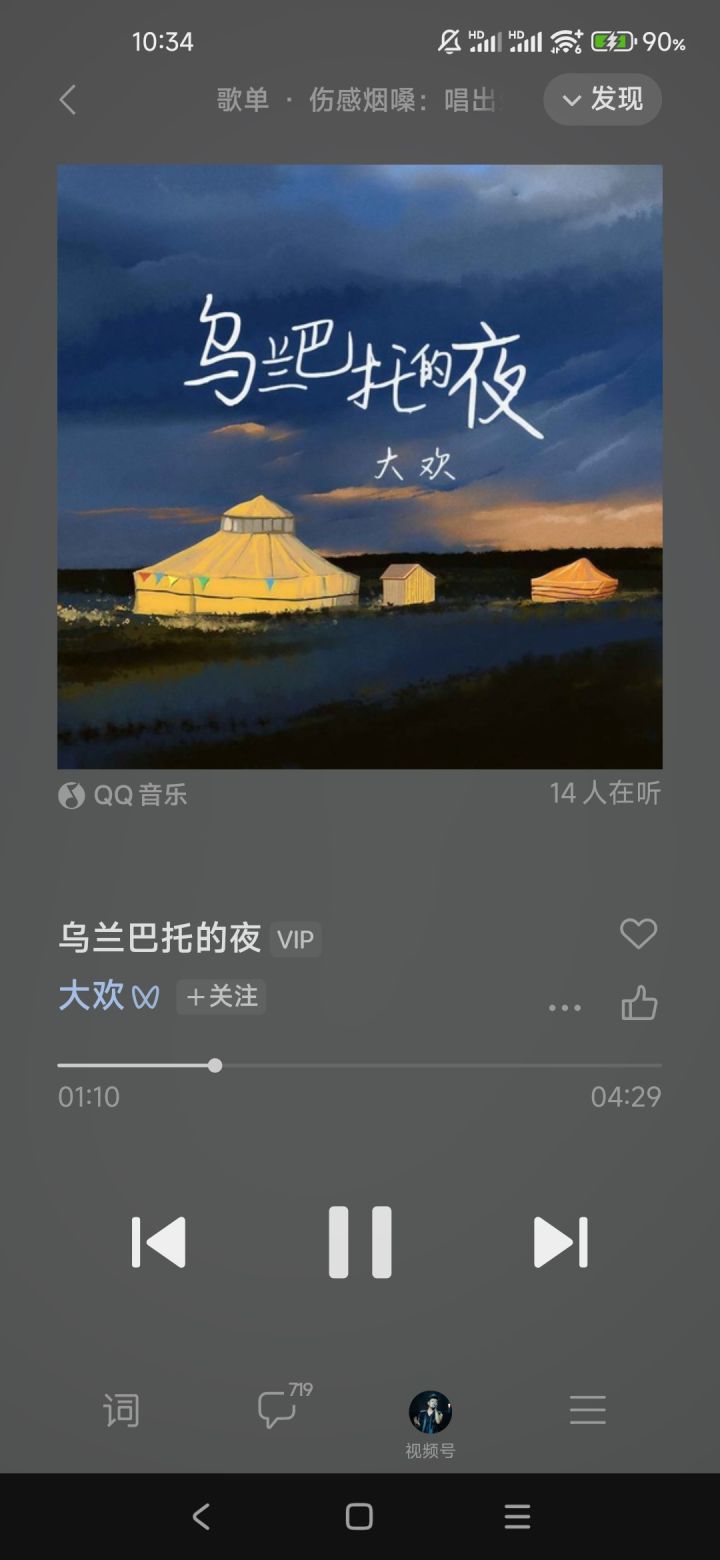Skip to the previous track
Image resolution: width=720 pixels, height=1560 pixels.
[x=159, y=1242]
